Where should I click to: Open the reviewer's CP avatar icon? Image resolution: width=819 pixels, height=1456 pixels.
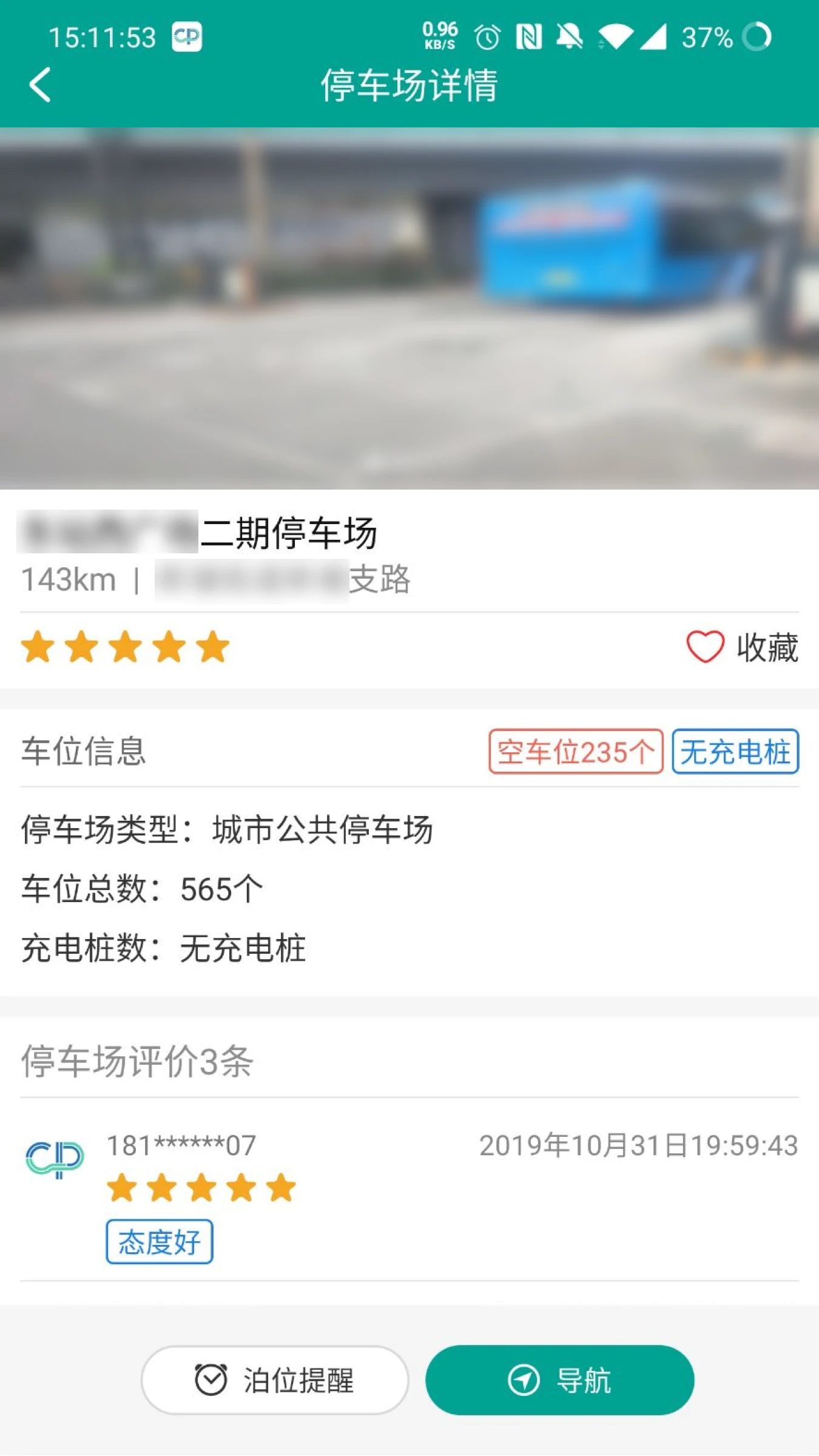(x=53, y=1157)
